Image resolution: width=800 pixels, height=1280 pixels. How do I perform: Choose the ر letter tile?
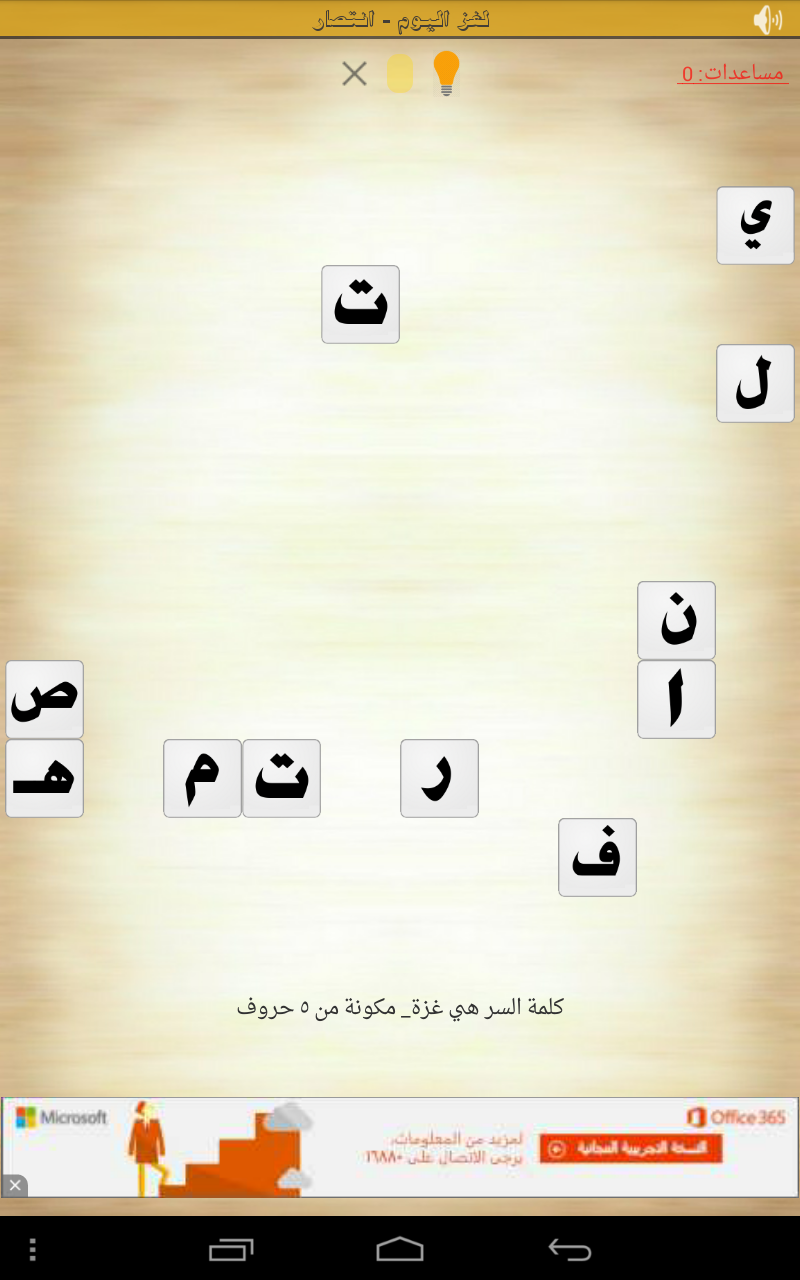click(x=439, y=778)
